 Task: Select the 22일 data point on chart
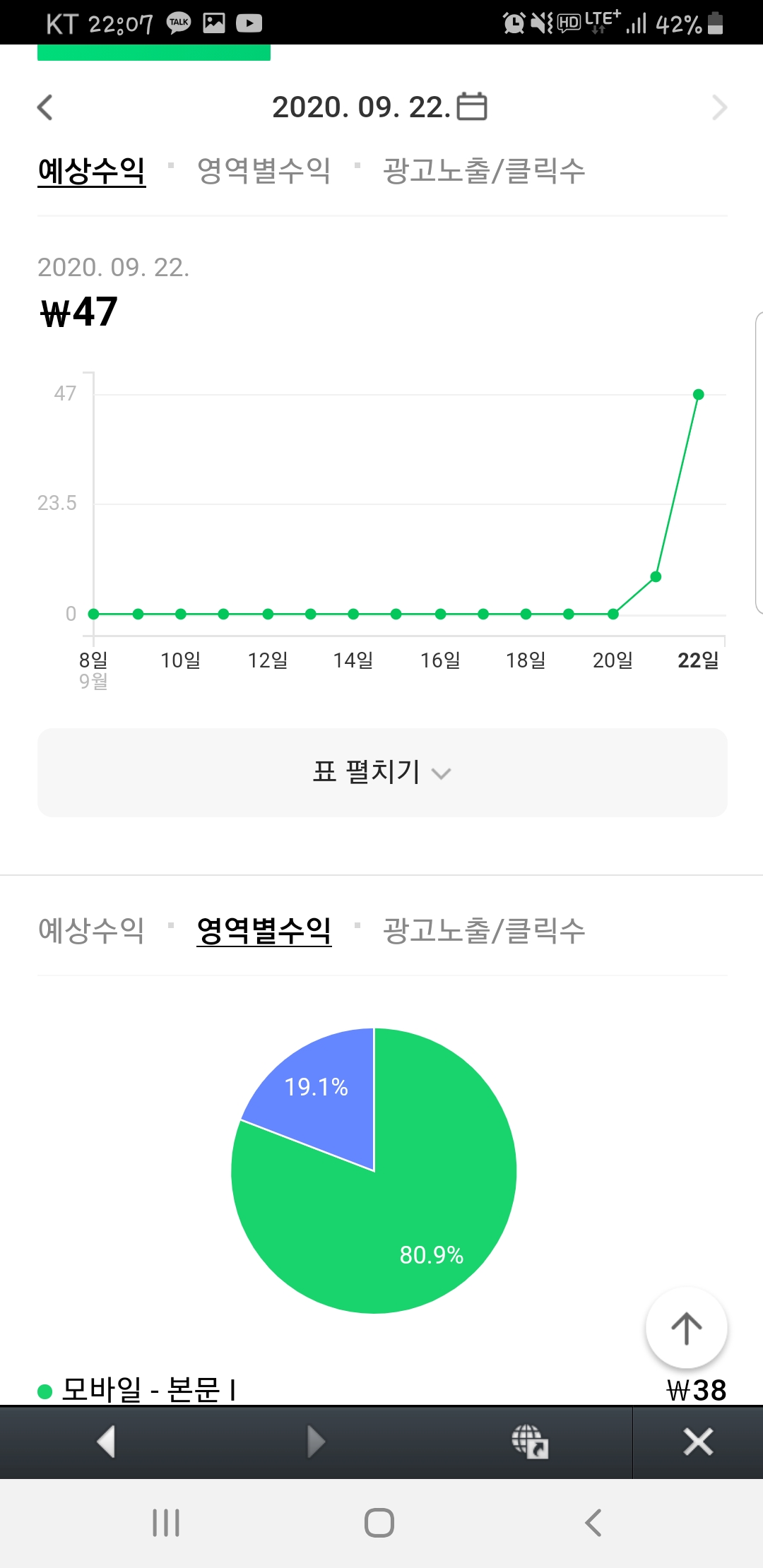(x=699, y=394)
